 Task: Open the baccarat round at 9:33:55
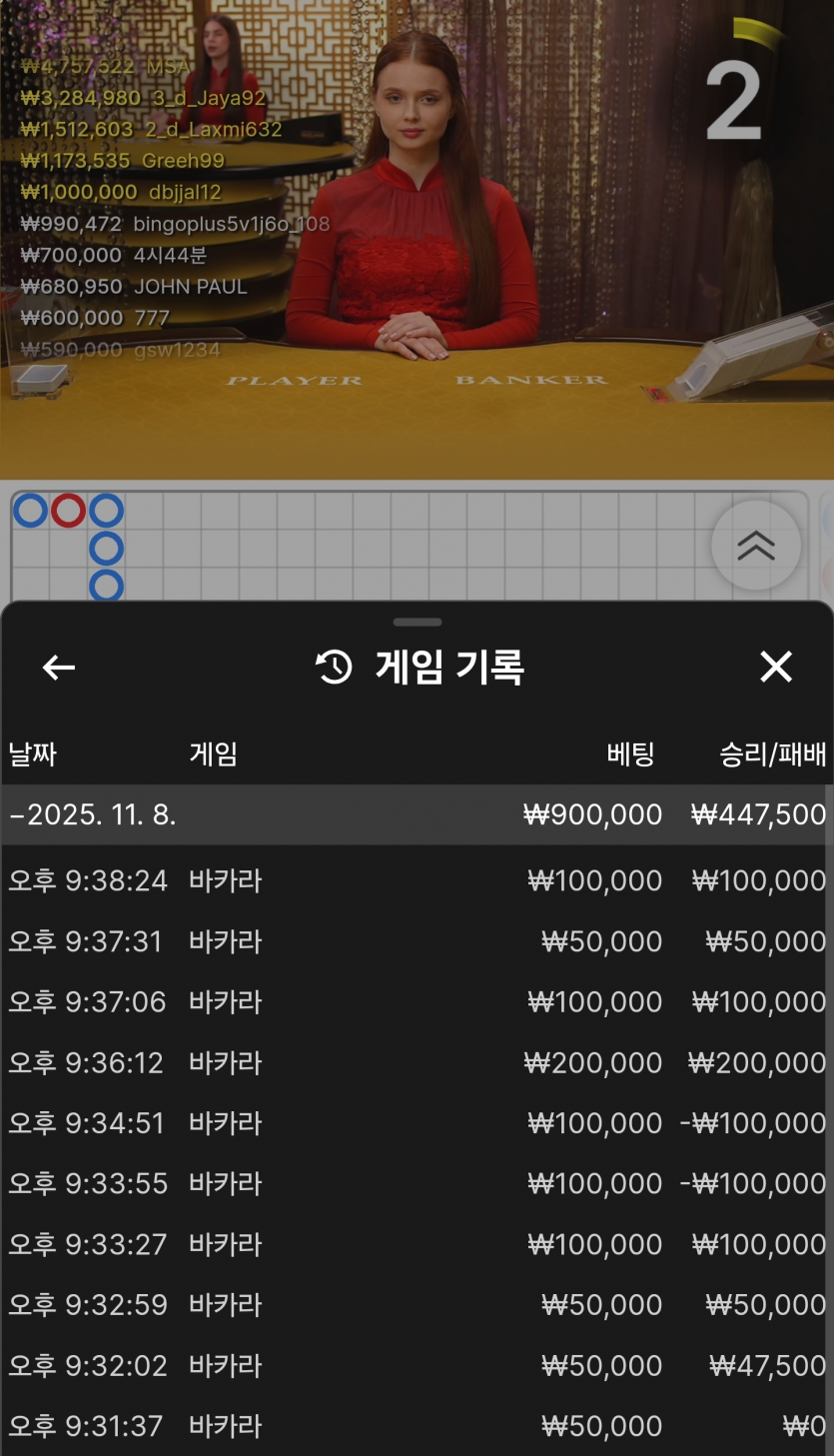(417, 1183)
